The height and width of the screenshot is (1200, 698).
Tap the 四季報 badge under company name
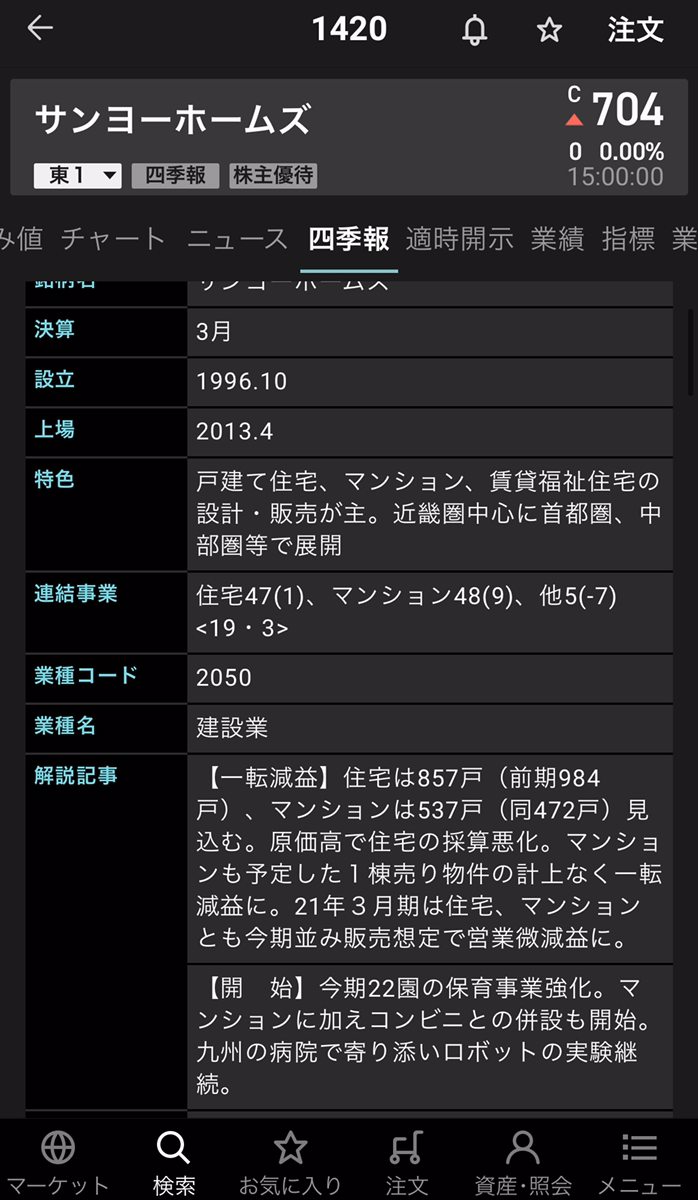coord(175,175)
